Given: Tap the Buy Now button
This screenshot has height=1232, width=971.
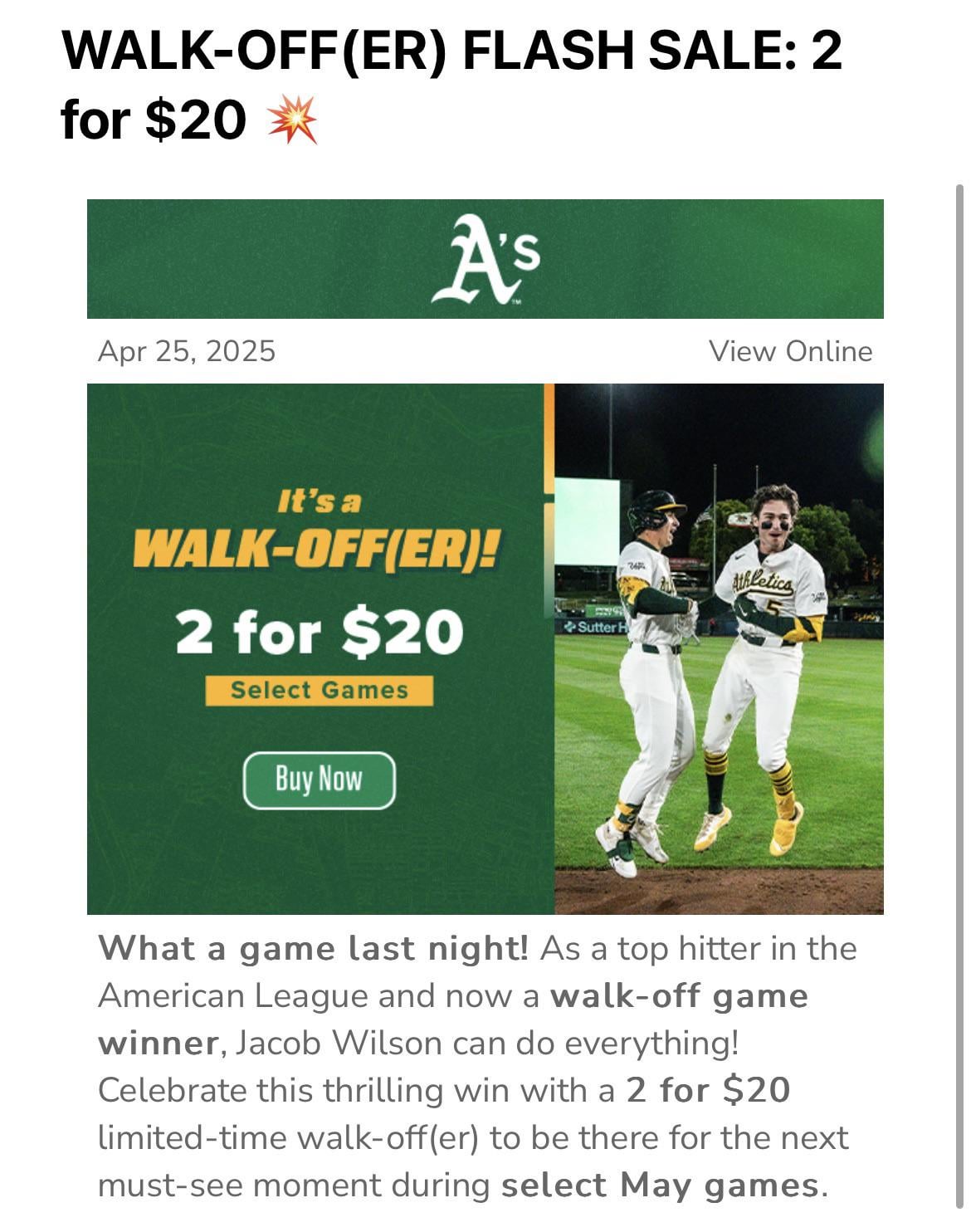Looking at the screenshot, I should click(x=320, y=780).
